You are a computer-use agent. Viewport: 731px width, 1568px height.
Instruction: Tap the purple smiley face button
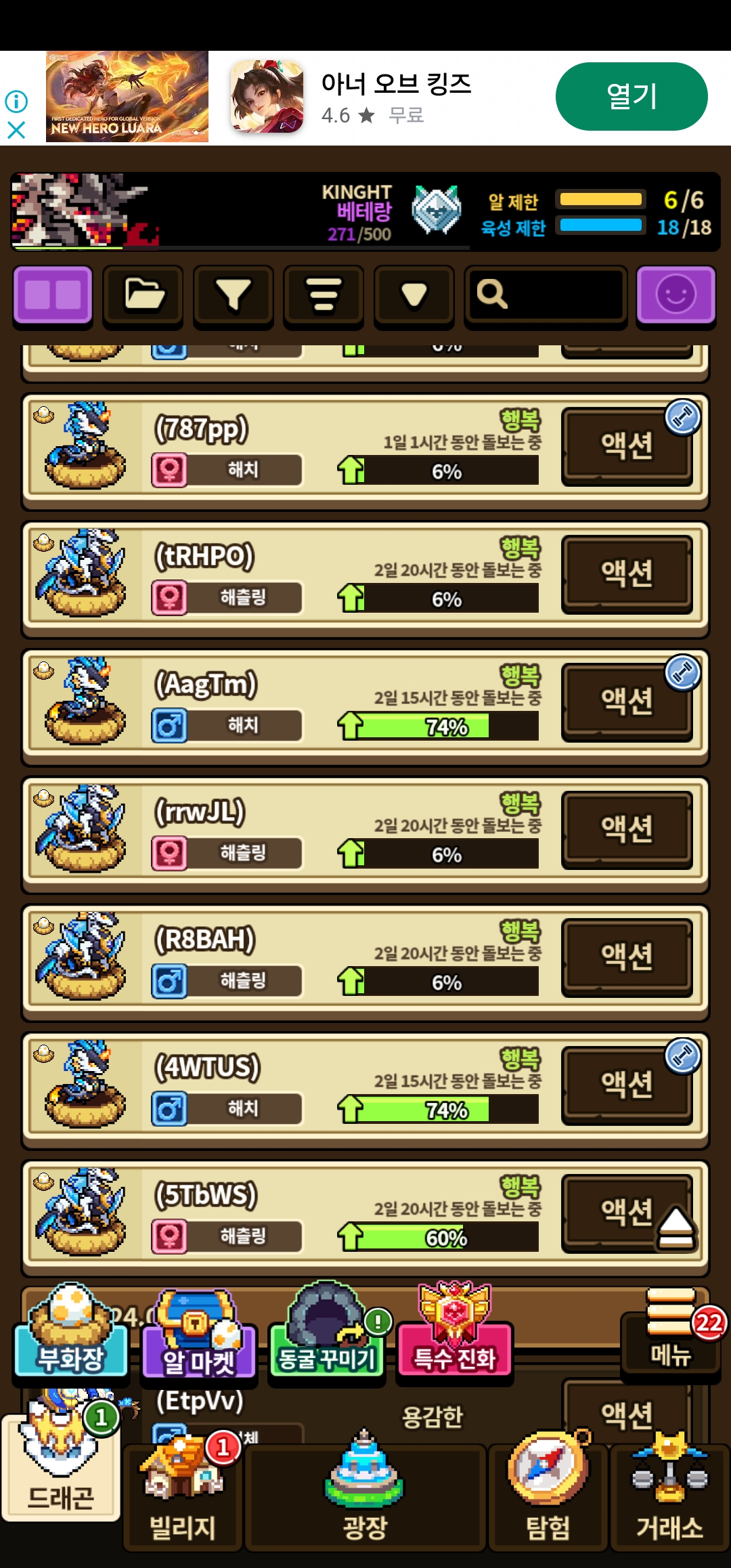675,295
